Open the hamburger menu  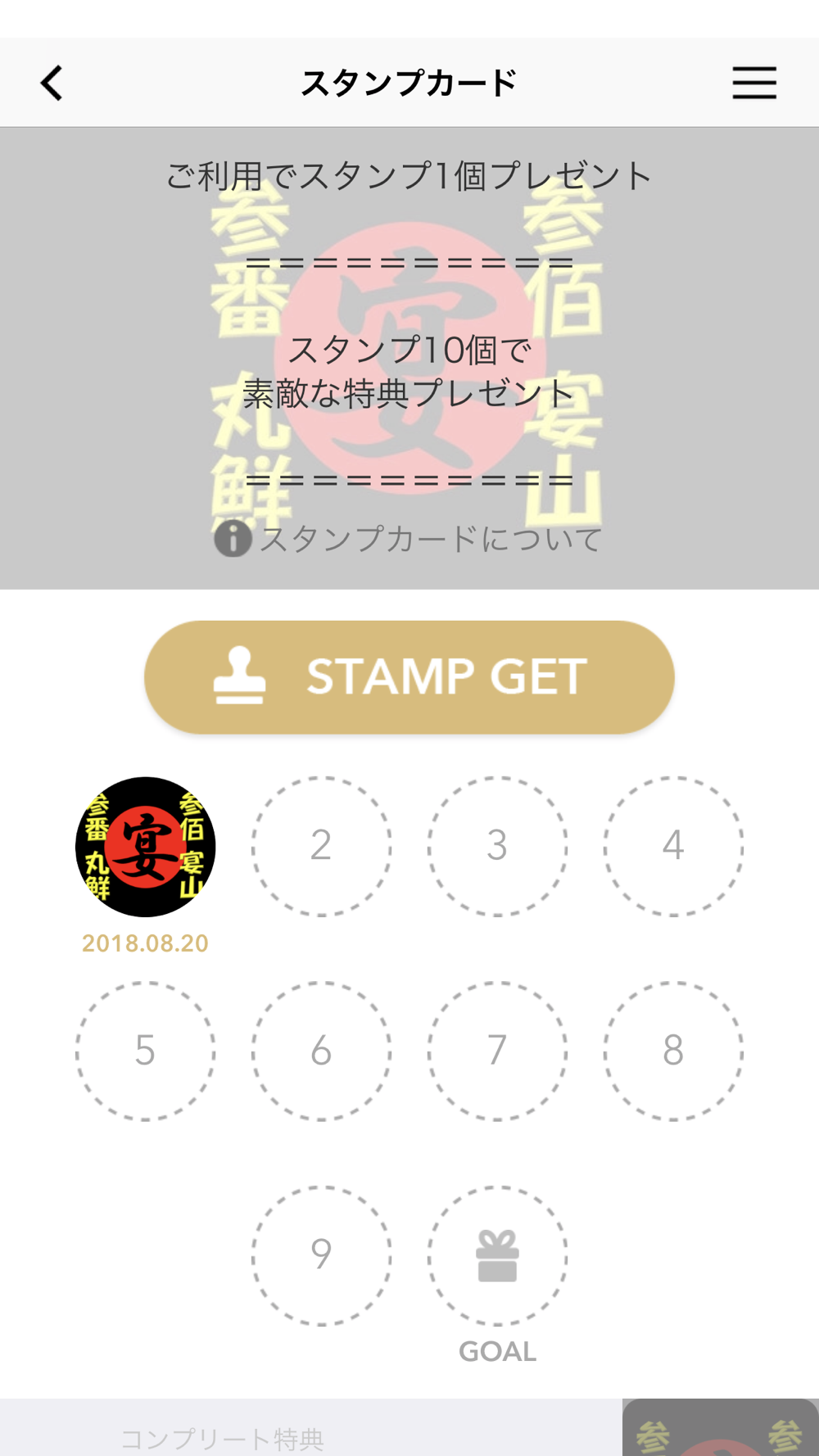[x=753, y=83]
